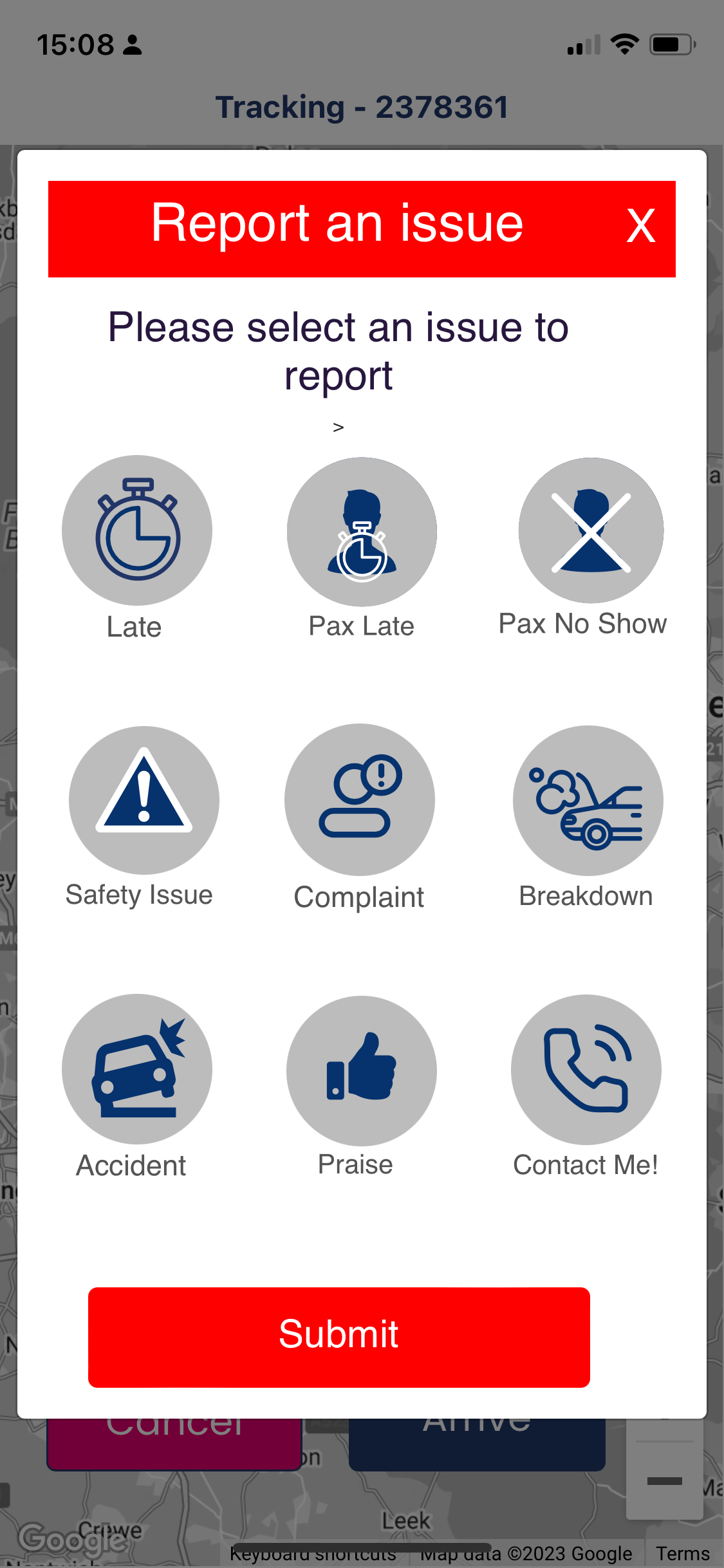Select the Contact Me! option

tap(586, 1069)
